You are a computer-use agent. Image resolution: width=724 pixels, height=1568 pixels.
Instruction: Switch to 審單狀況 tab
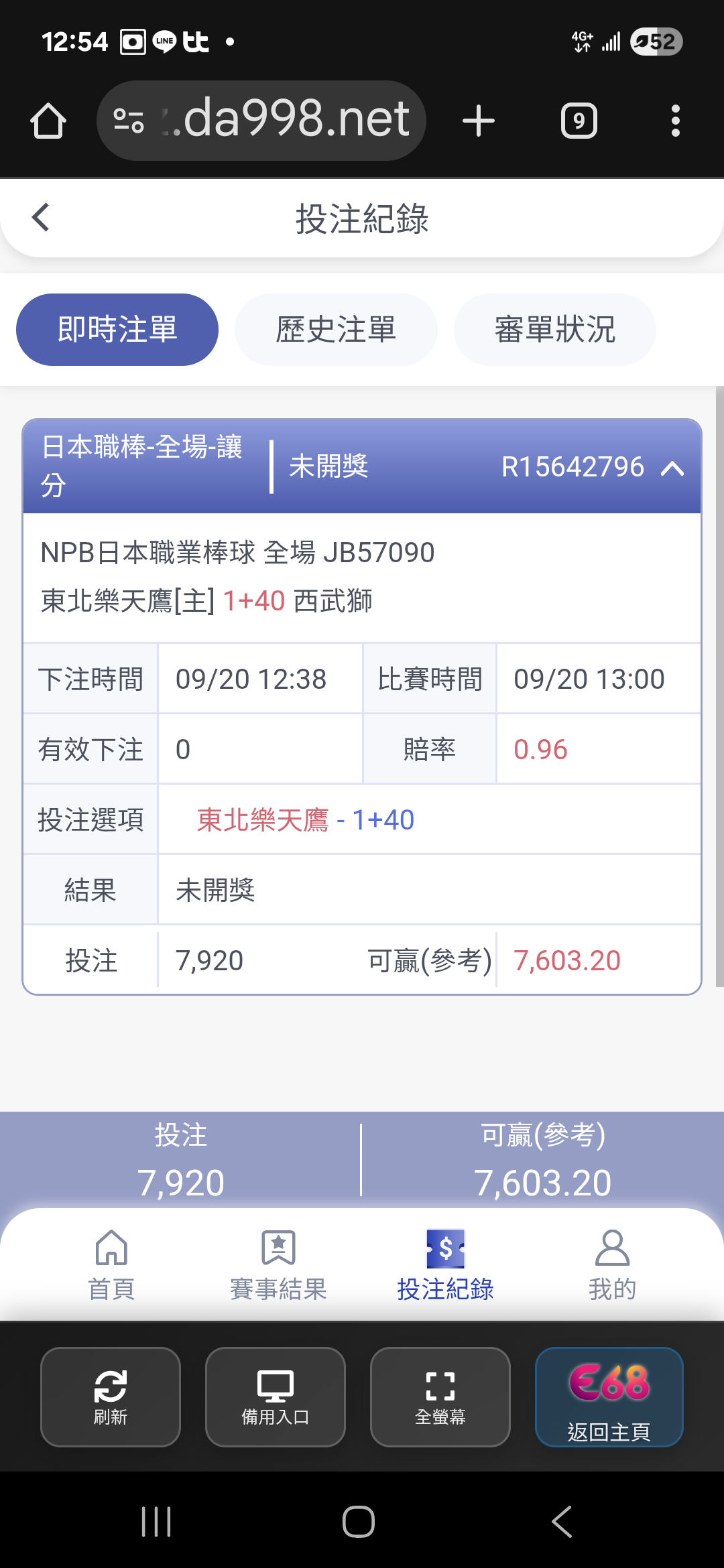point(554,330)
